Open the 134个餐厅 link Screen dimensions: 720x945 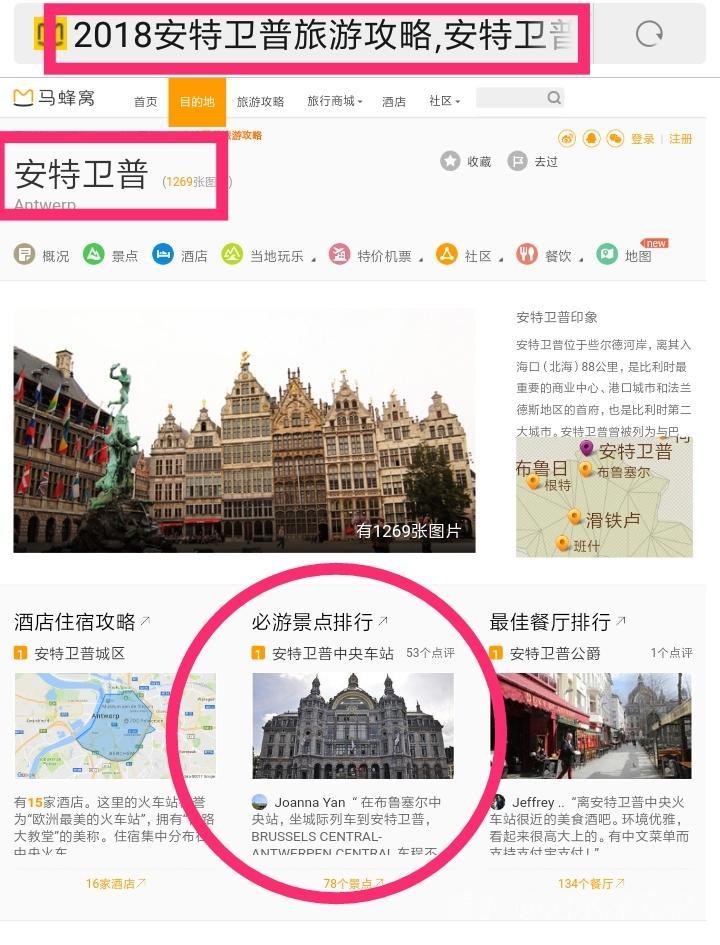[591, 883]
